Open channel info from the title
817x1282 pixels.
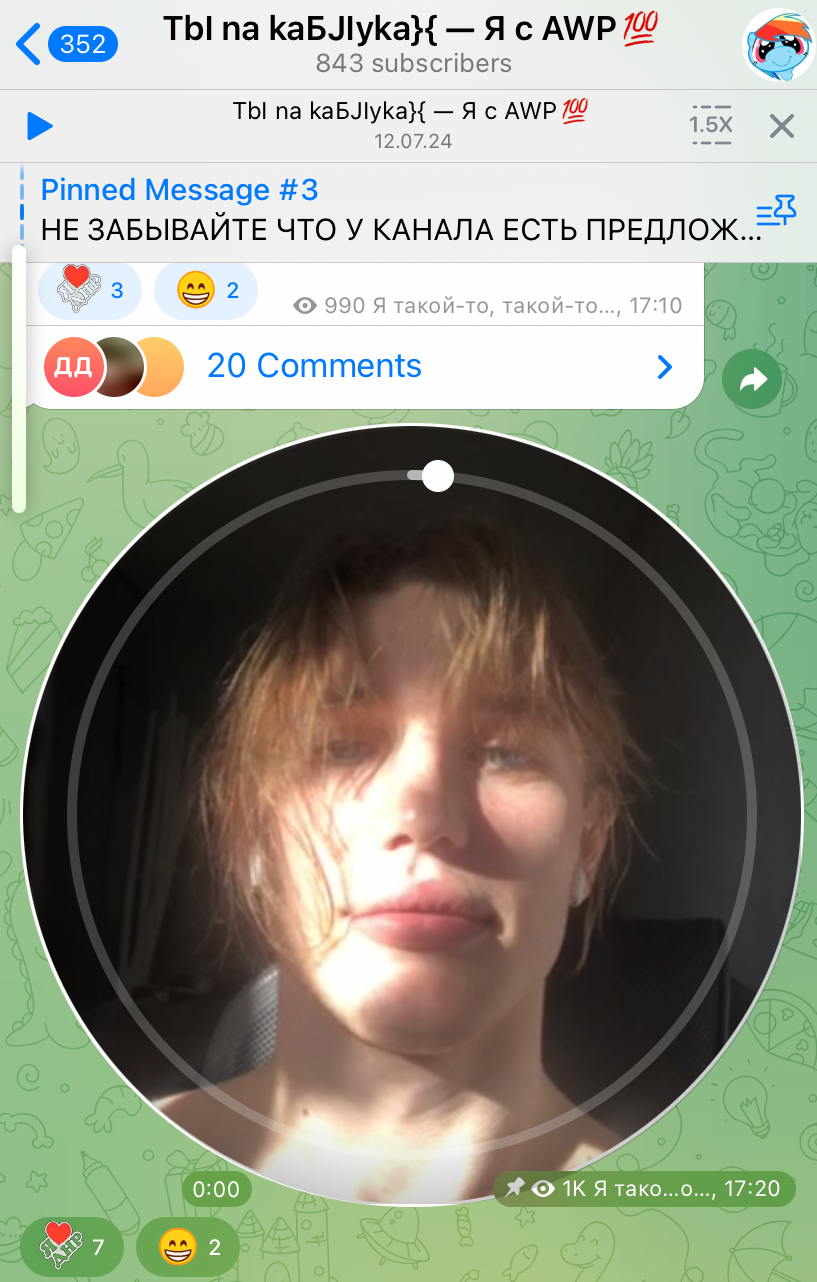click(x=414, y=45)
